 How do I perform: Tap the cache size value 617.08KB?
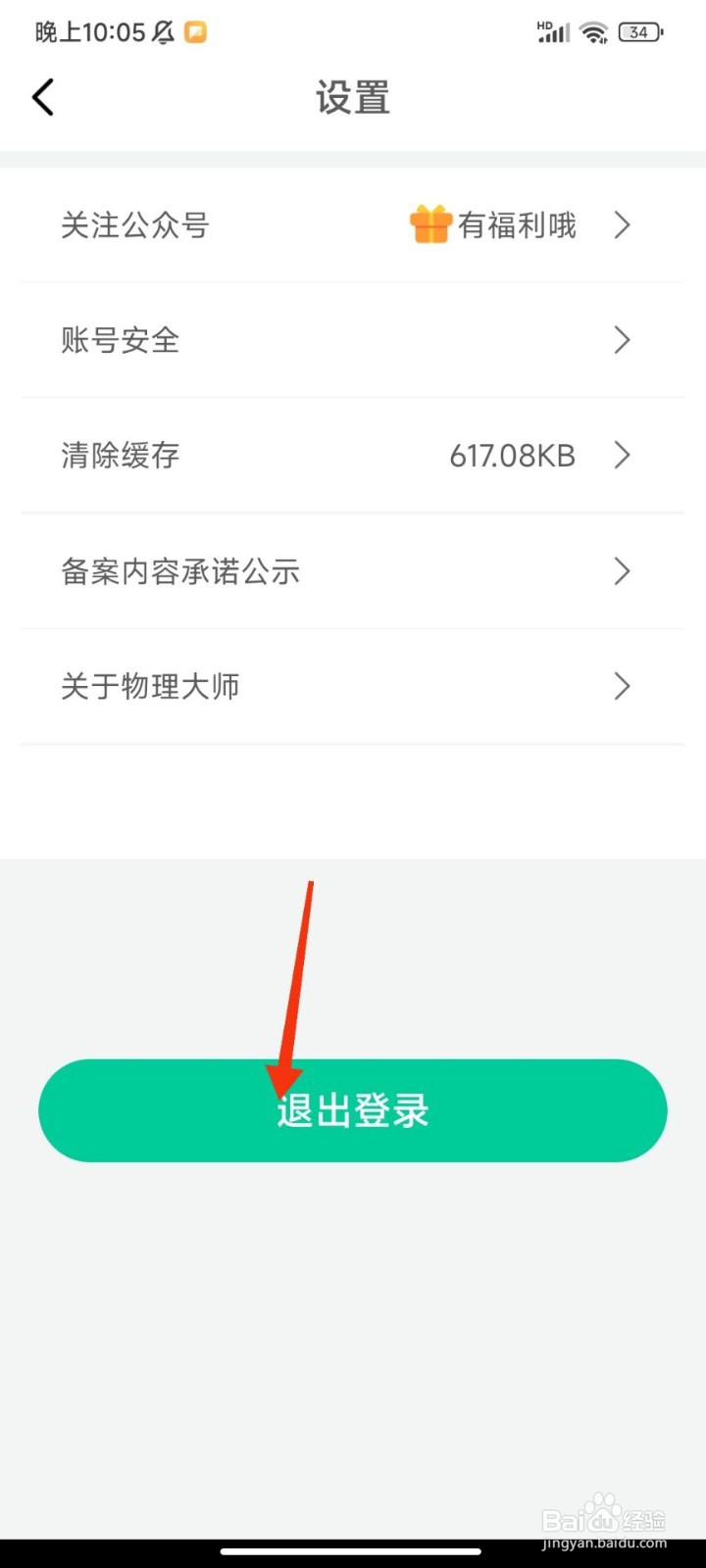(512, 455)
